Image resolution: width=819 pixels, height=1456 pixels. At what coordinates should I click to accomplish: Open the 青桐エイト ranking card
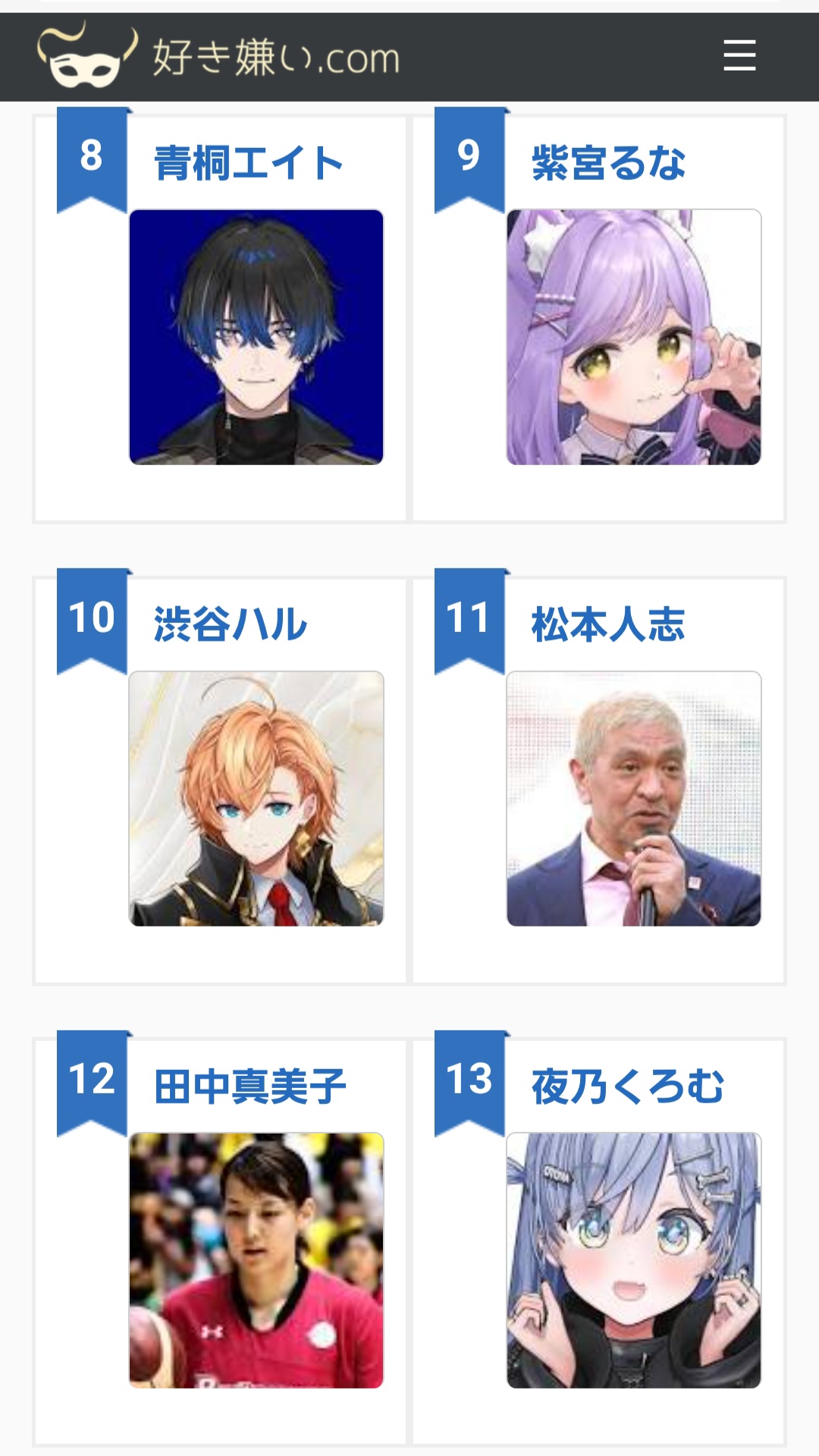[256, 336]
